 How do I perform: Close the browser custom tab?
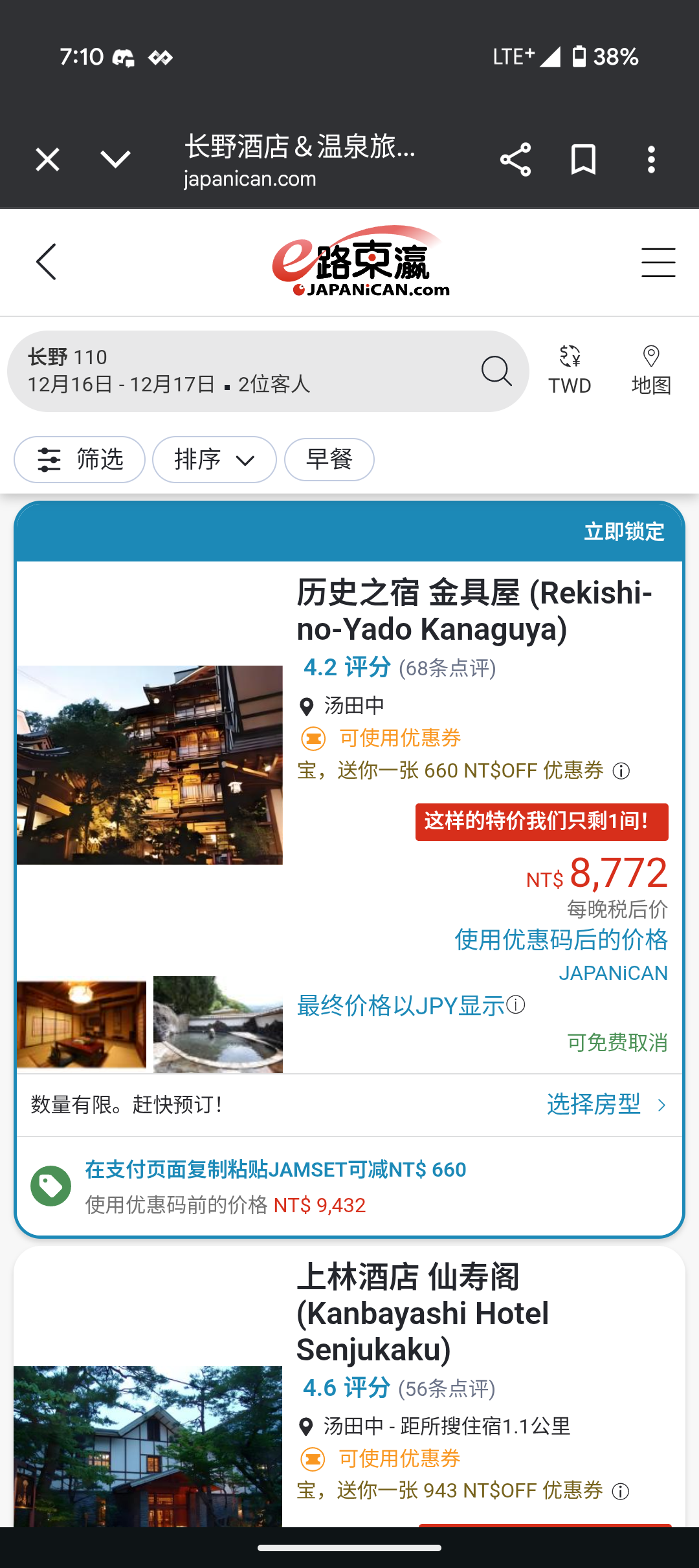(47, 159)
